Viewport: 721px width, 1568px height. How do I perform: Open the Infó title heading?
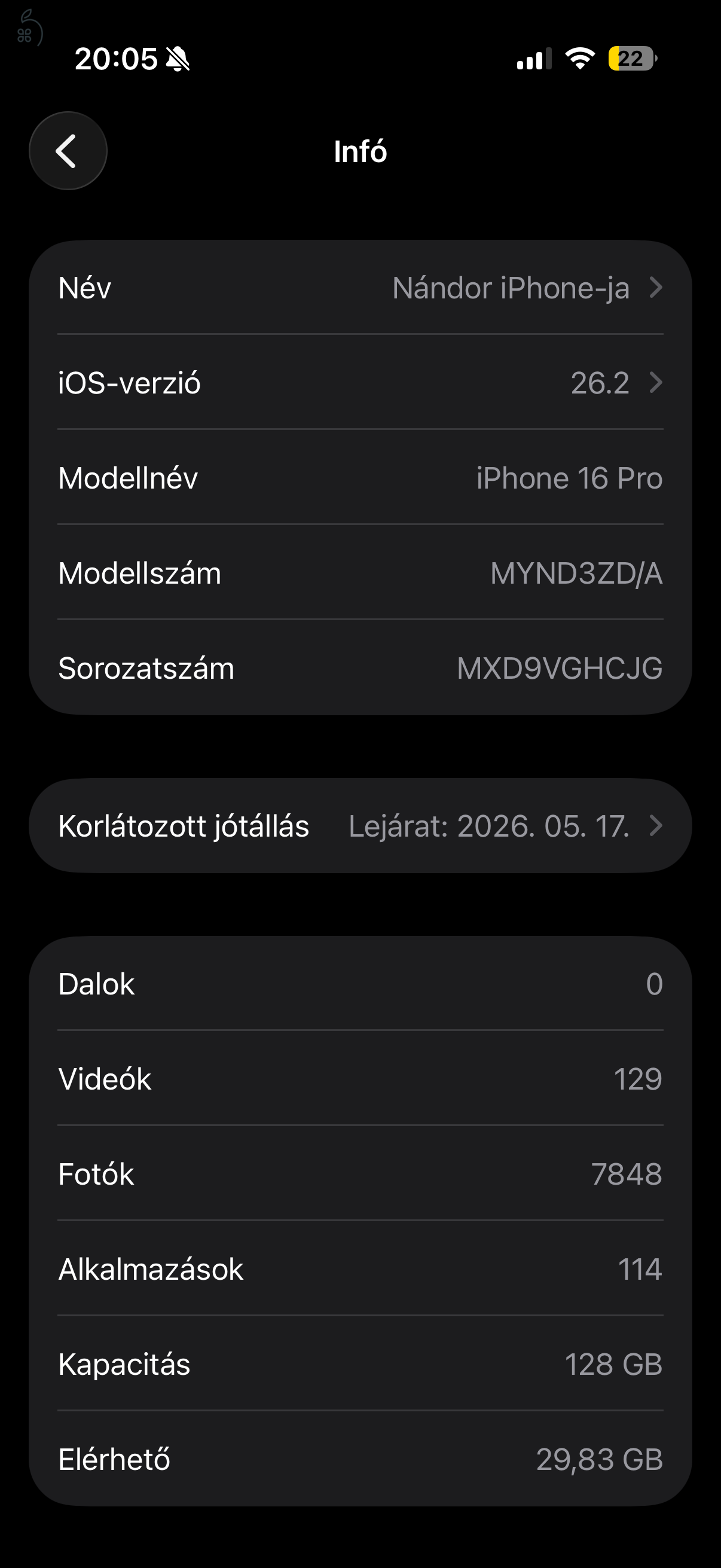[360, 151]
